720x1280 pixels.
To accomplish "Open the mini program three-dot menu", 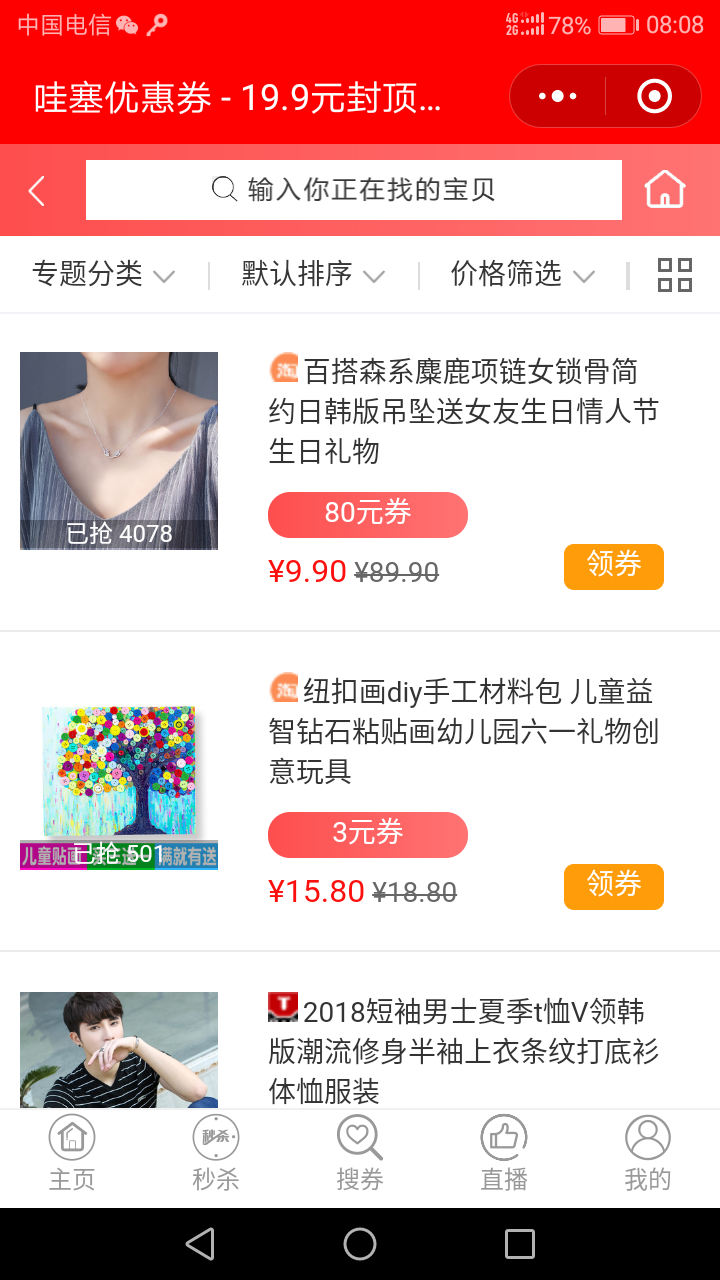I will 558,96.
